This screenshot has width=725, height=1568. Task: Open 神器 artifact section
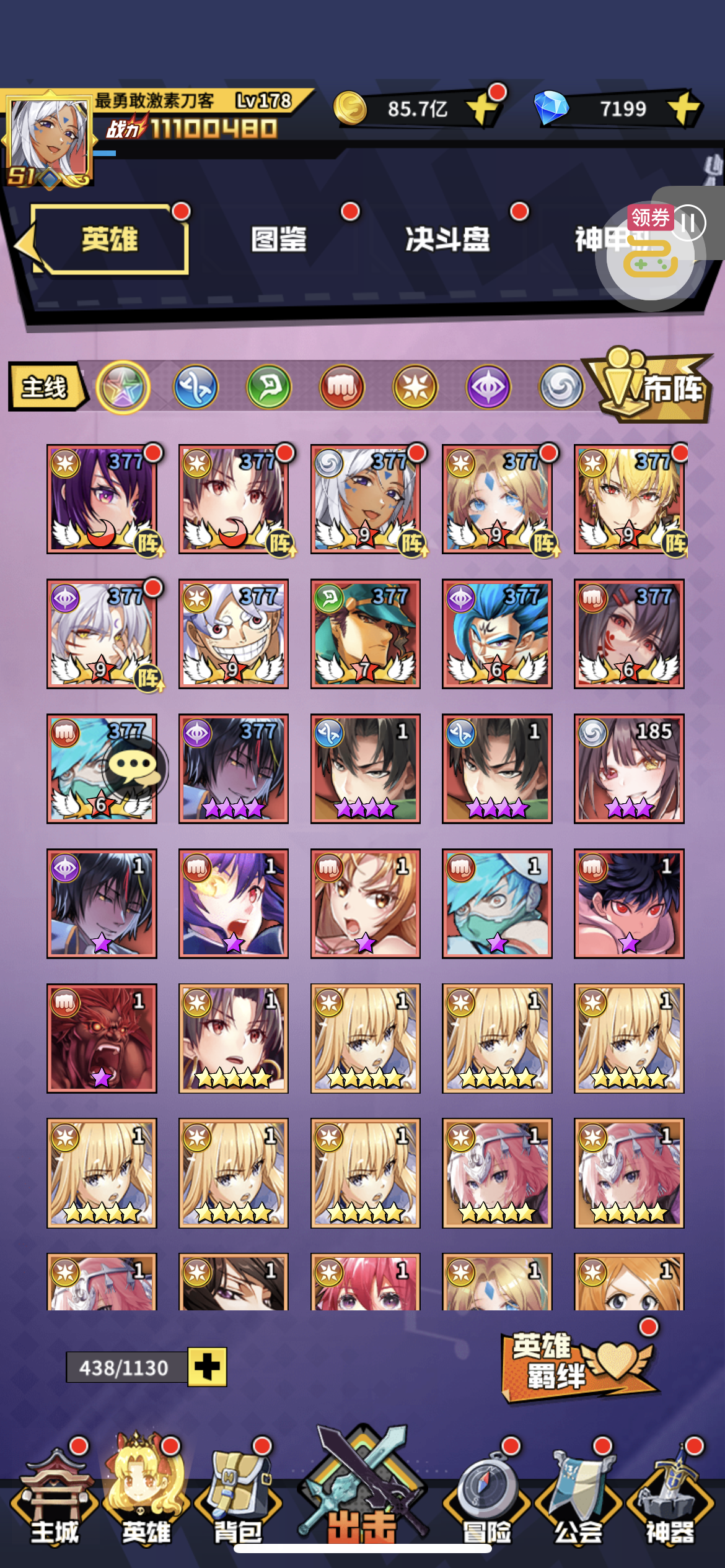point(670,1499)
